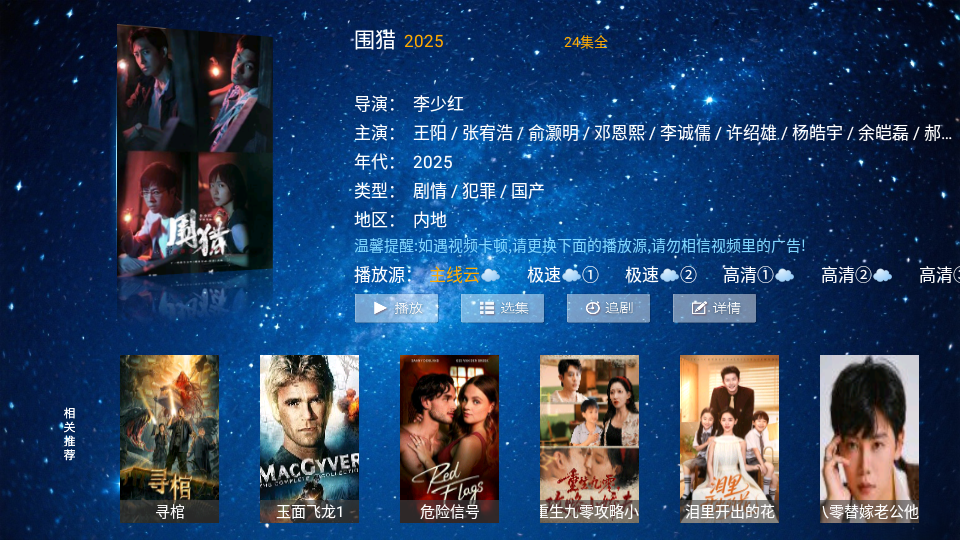The height and width of the screenshot is (540, 960).
Task: Choose the 高清② playback source
Action: tap(857, 275)
